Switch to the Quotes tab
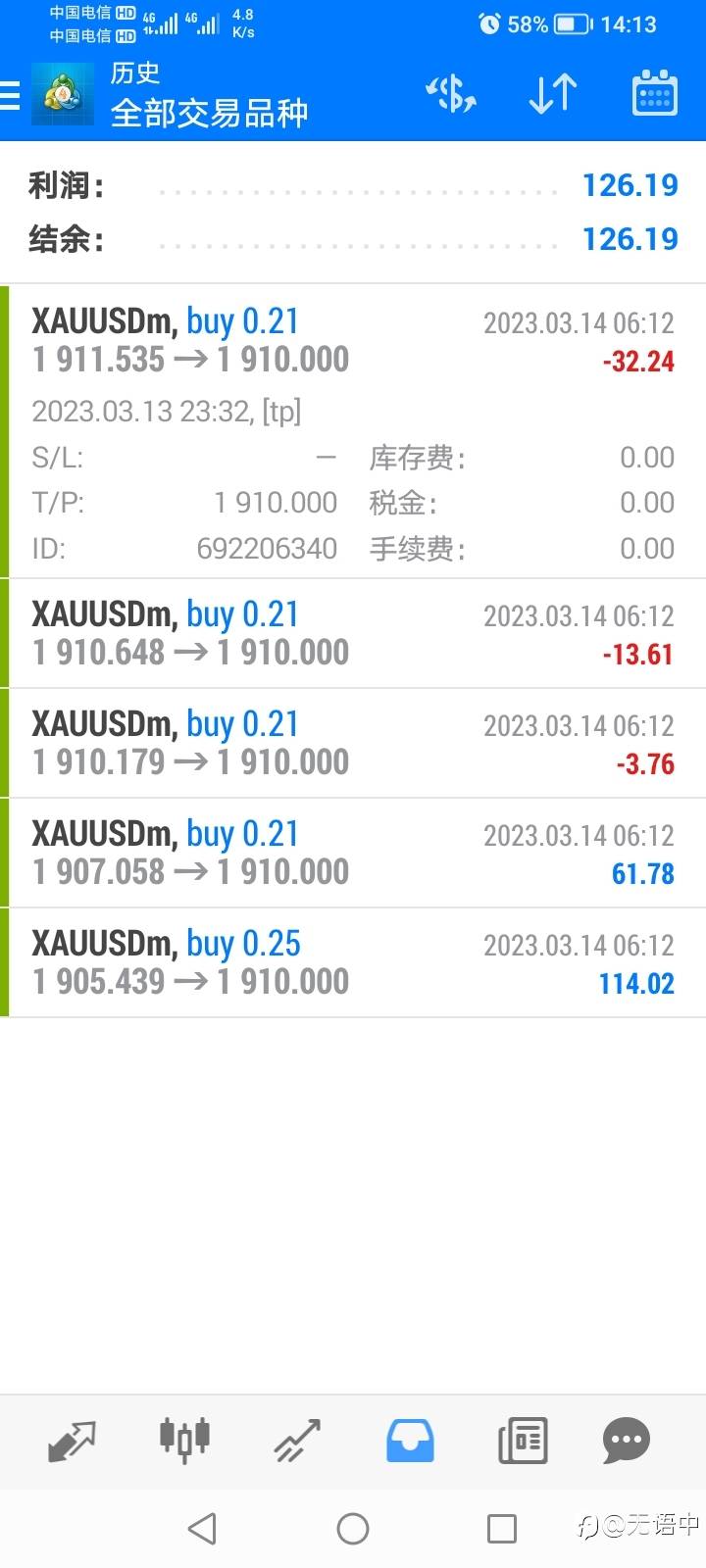 click(x=73, y=1441)
